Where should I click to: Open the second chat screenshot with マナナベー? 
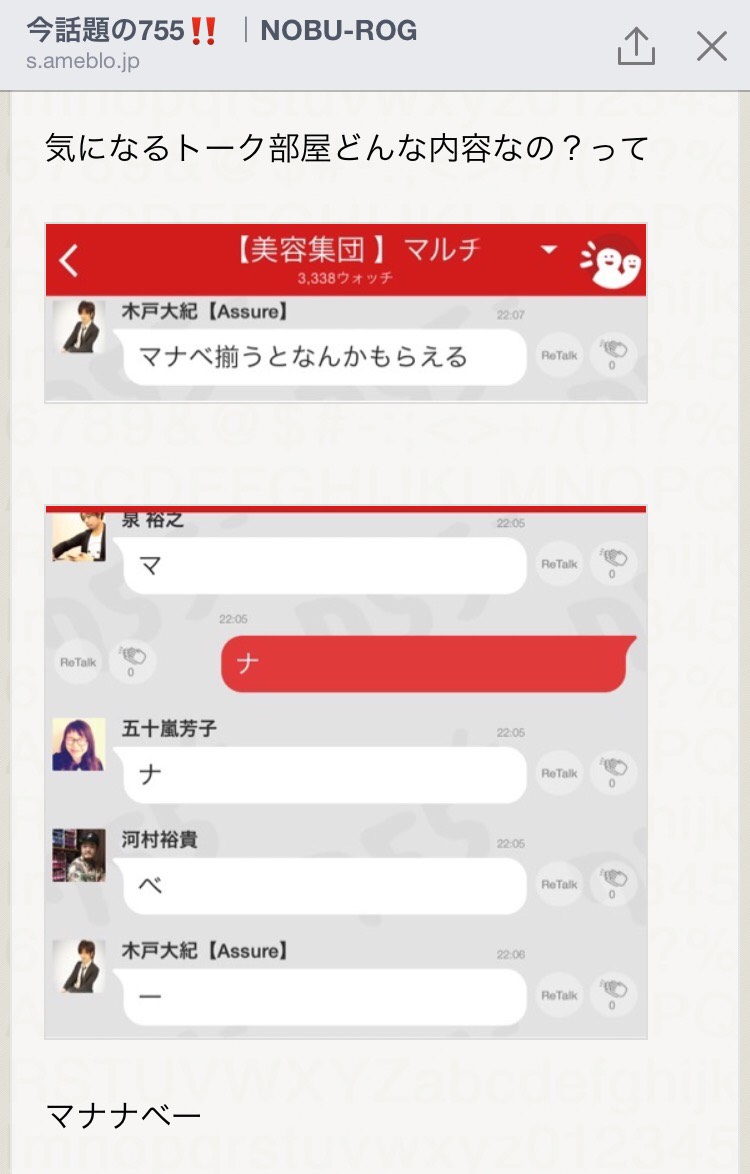(x=346, y=772)
